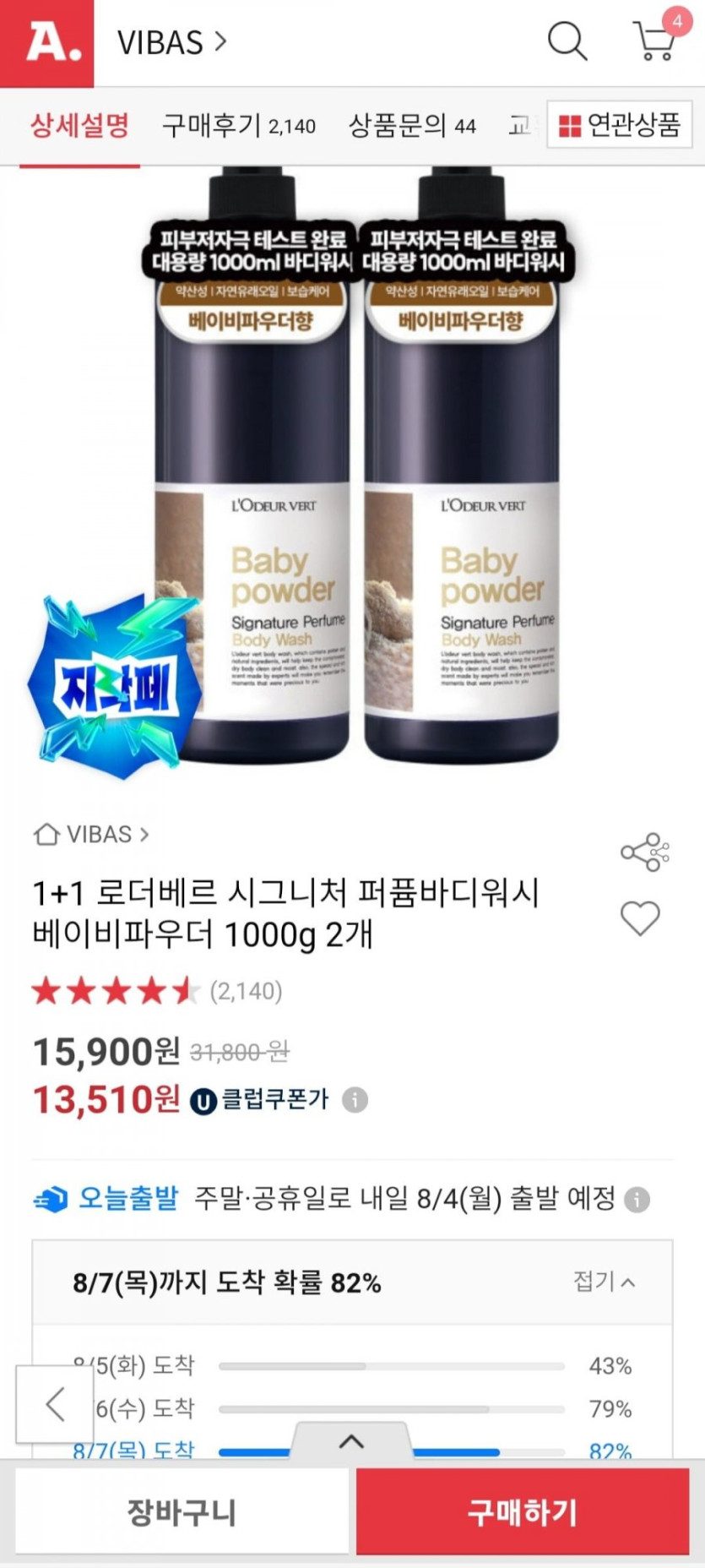View the 2,140 star rating reviews
The width and height of the screenshot is (705, 1568).
(157, 991)
